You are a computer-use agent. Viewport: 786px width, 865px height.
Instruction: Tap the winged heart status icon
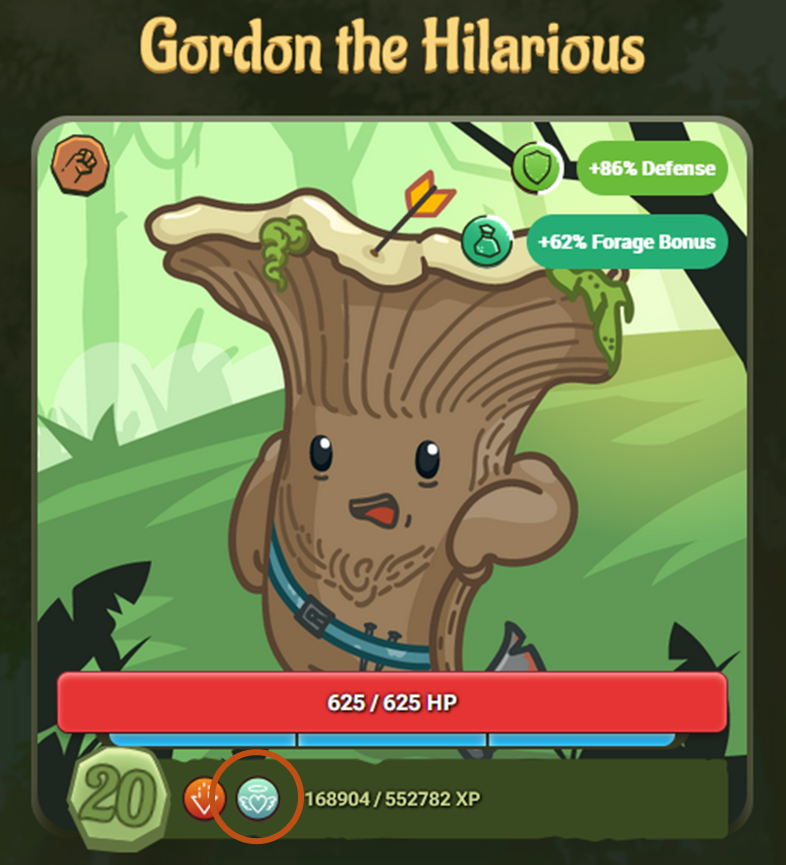pos(258,798)
